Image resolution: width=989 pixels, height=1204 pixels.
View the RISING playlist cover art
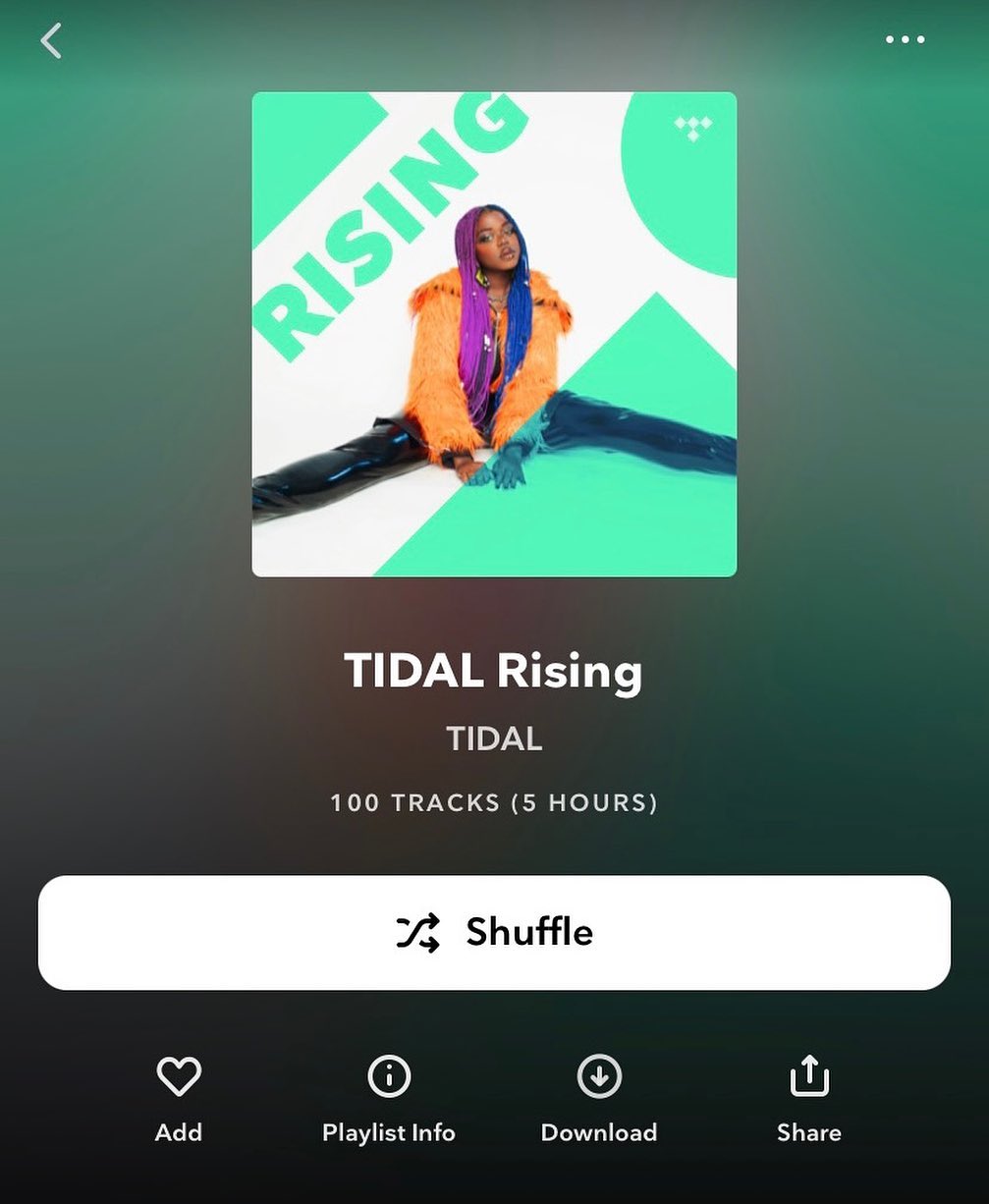click(494, 334)
